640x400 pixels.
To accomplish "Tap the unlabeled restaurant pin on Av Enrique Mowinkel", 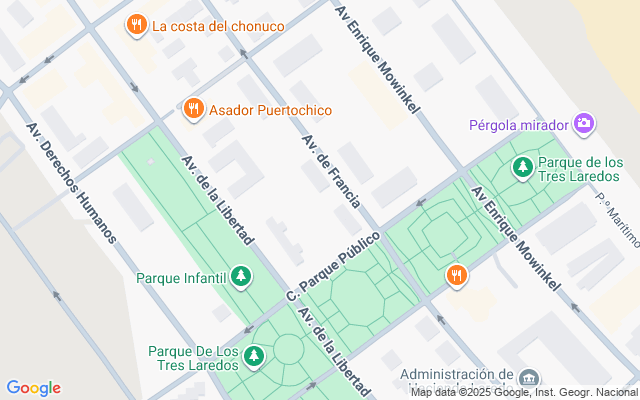I will click(x=456, y=275).
